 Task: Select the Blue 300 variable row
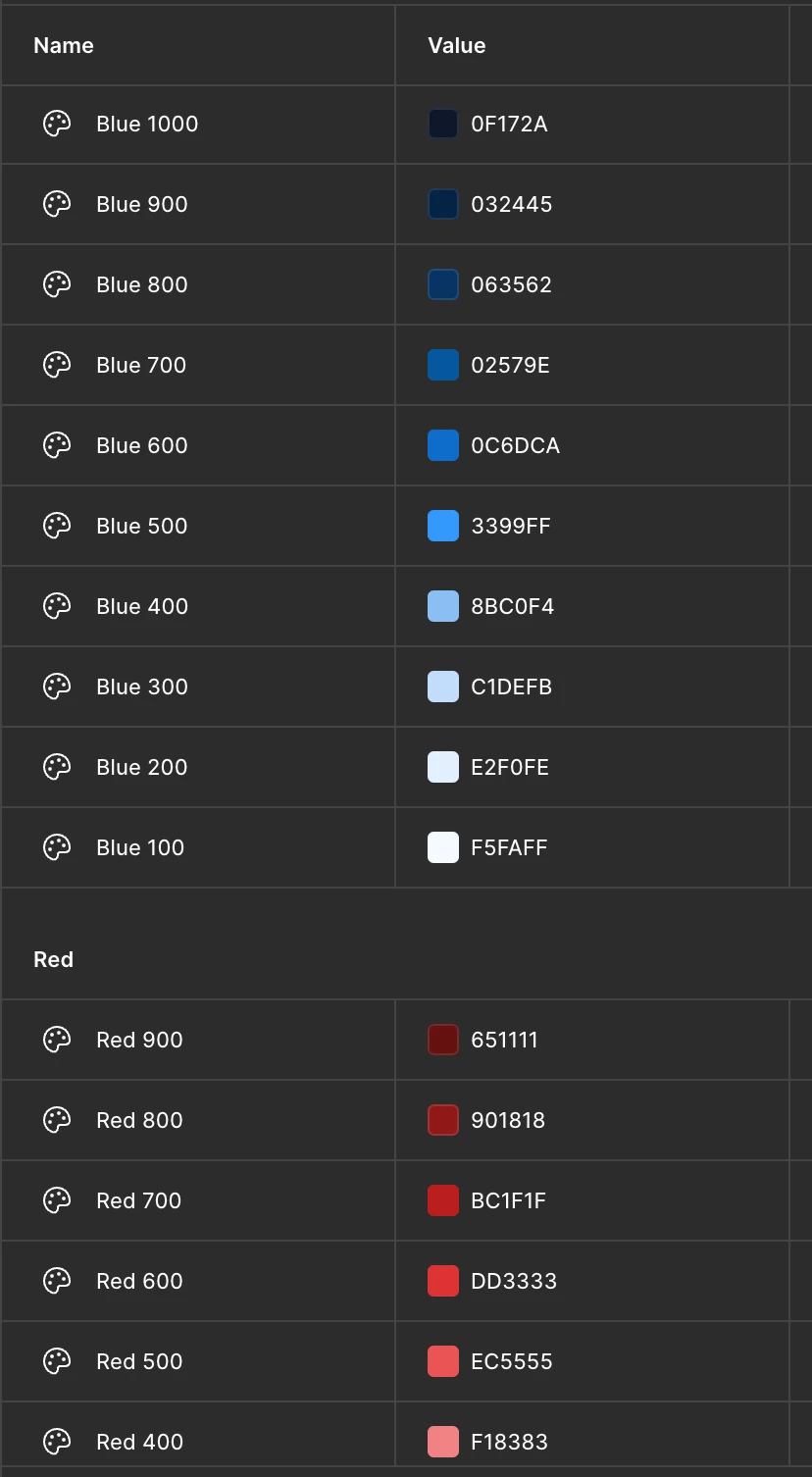[x=141, y=687]
